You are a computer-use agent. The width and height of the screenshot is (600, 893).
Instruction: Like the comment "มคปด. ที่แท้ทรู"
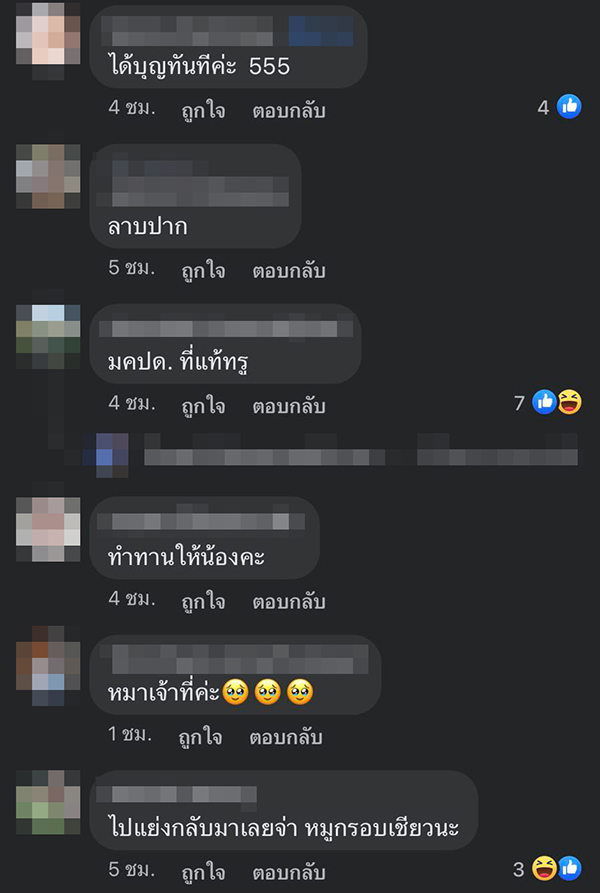(202, 406)
